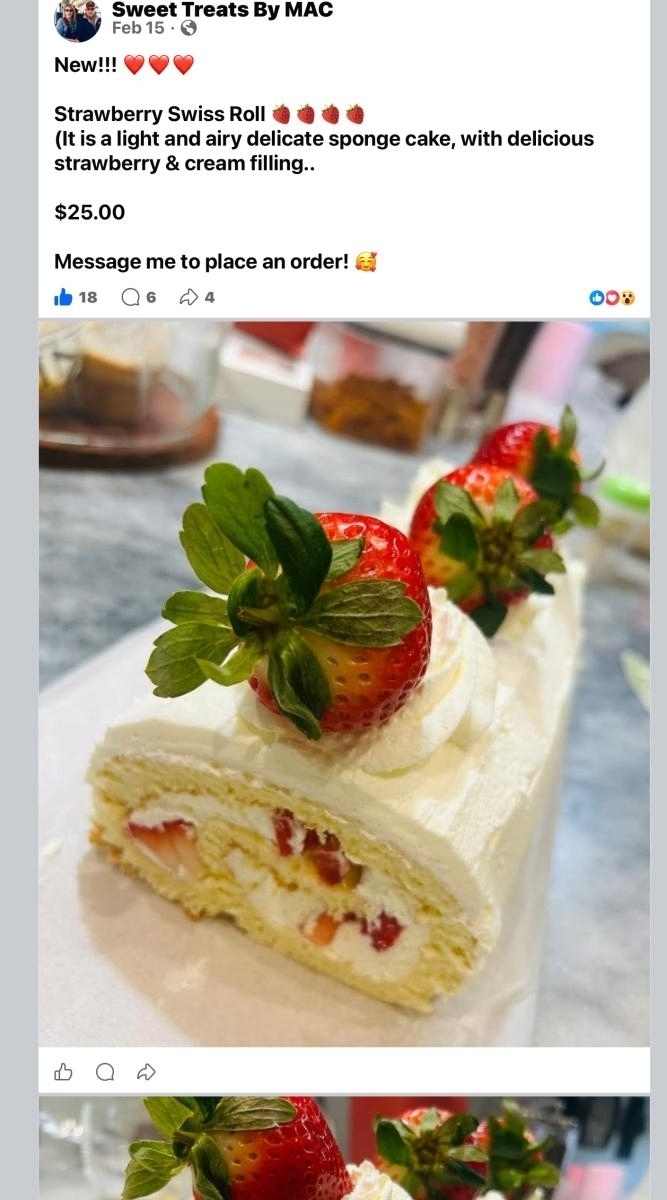Comment on the first strawberry roll photo
The image size is (667, 1200).
105,1072
